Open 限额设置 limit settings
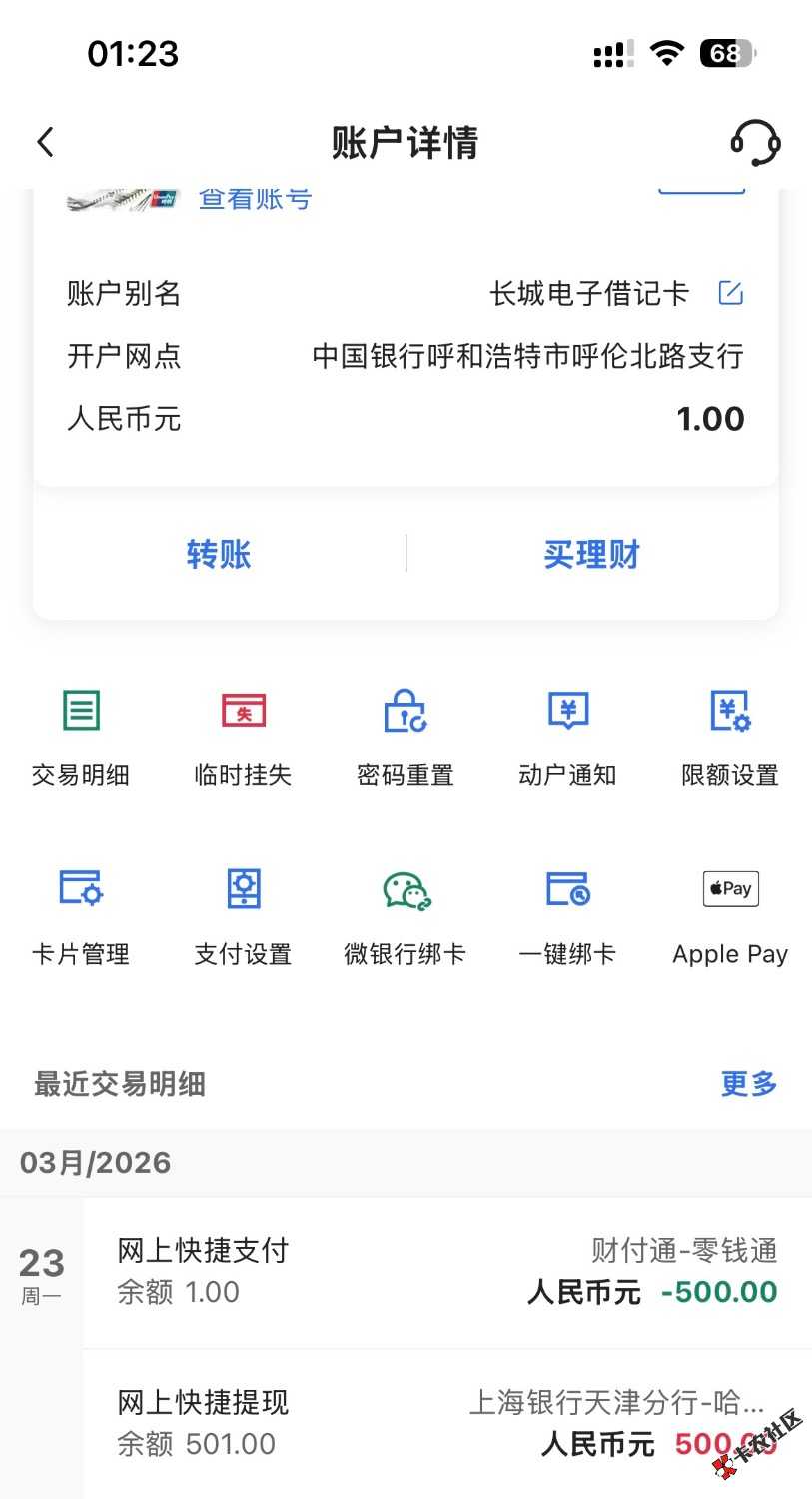 pos(730,737)
